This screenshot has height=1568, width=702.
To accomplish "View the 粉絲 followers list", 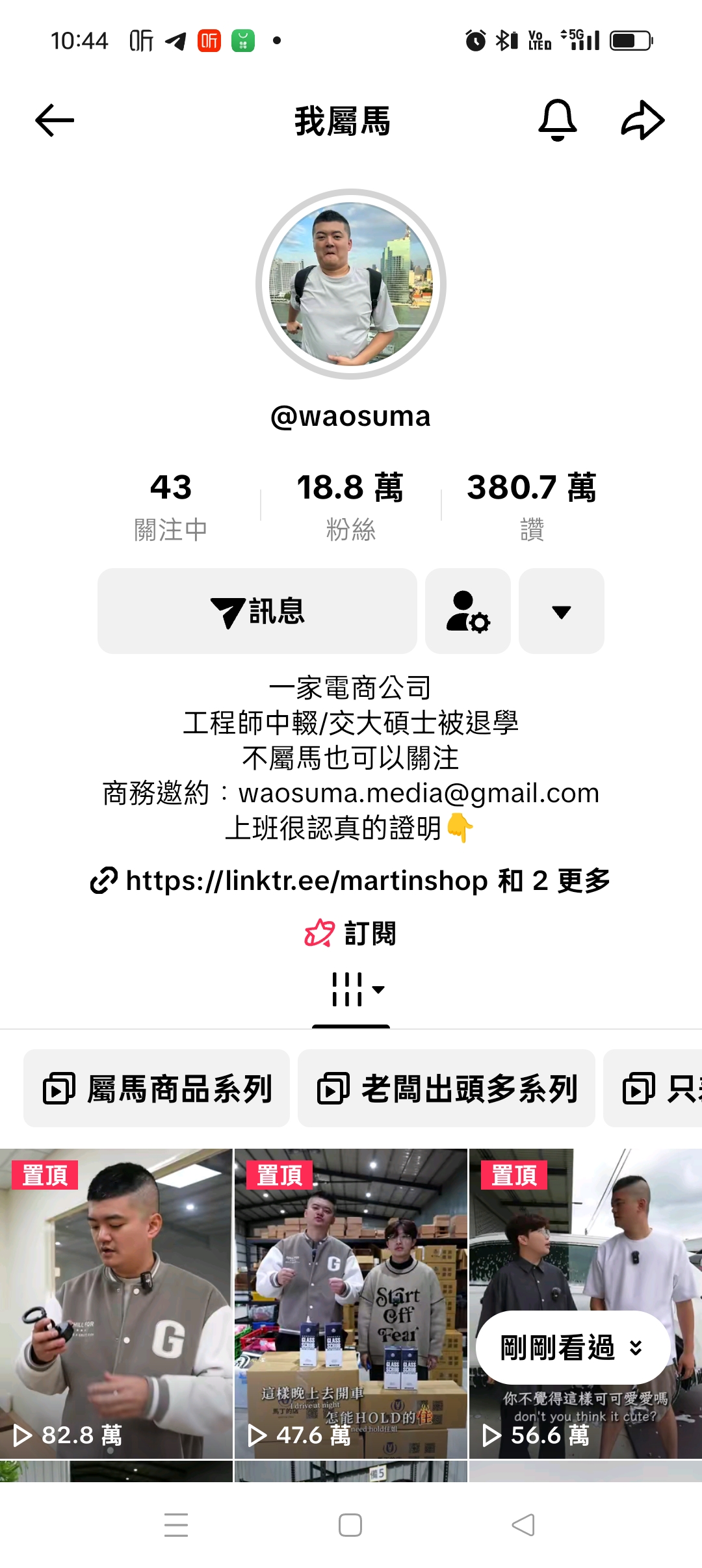I will point(350,506).
